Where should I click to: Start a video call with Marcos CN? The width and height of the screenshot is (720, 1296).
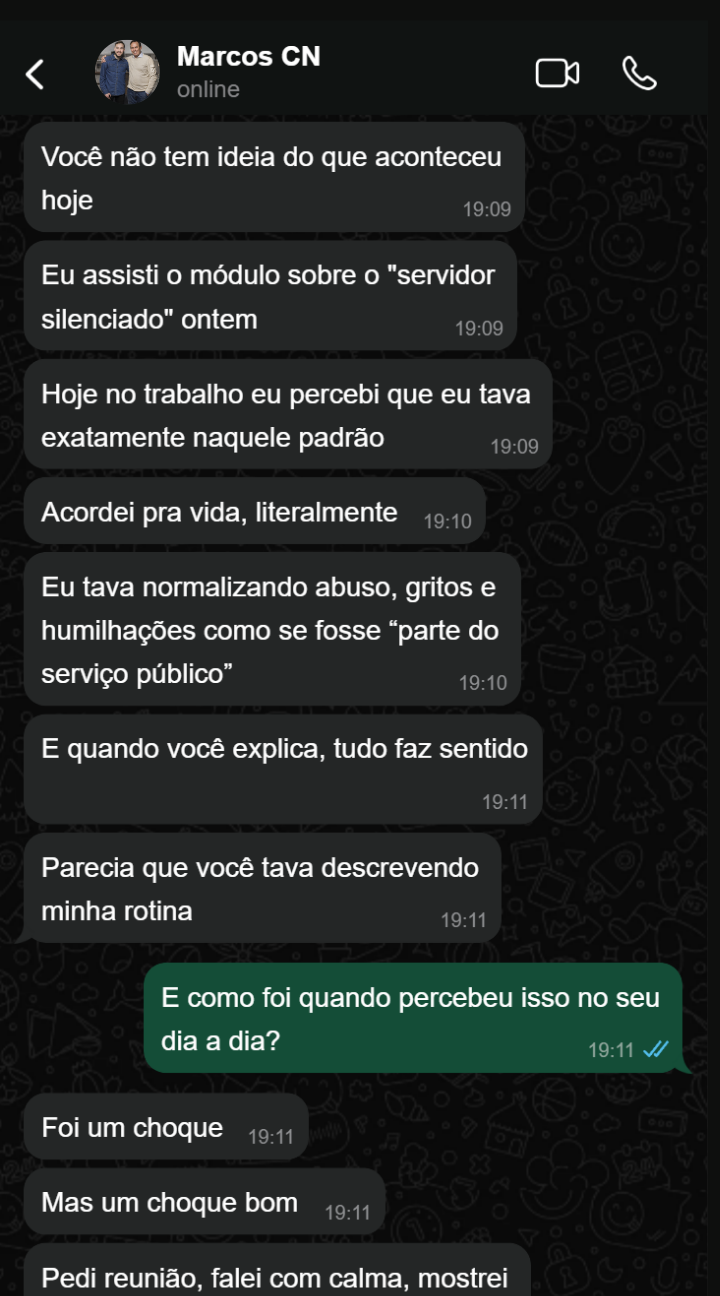(x=557, y=73)
